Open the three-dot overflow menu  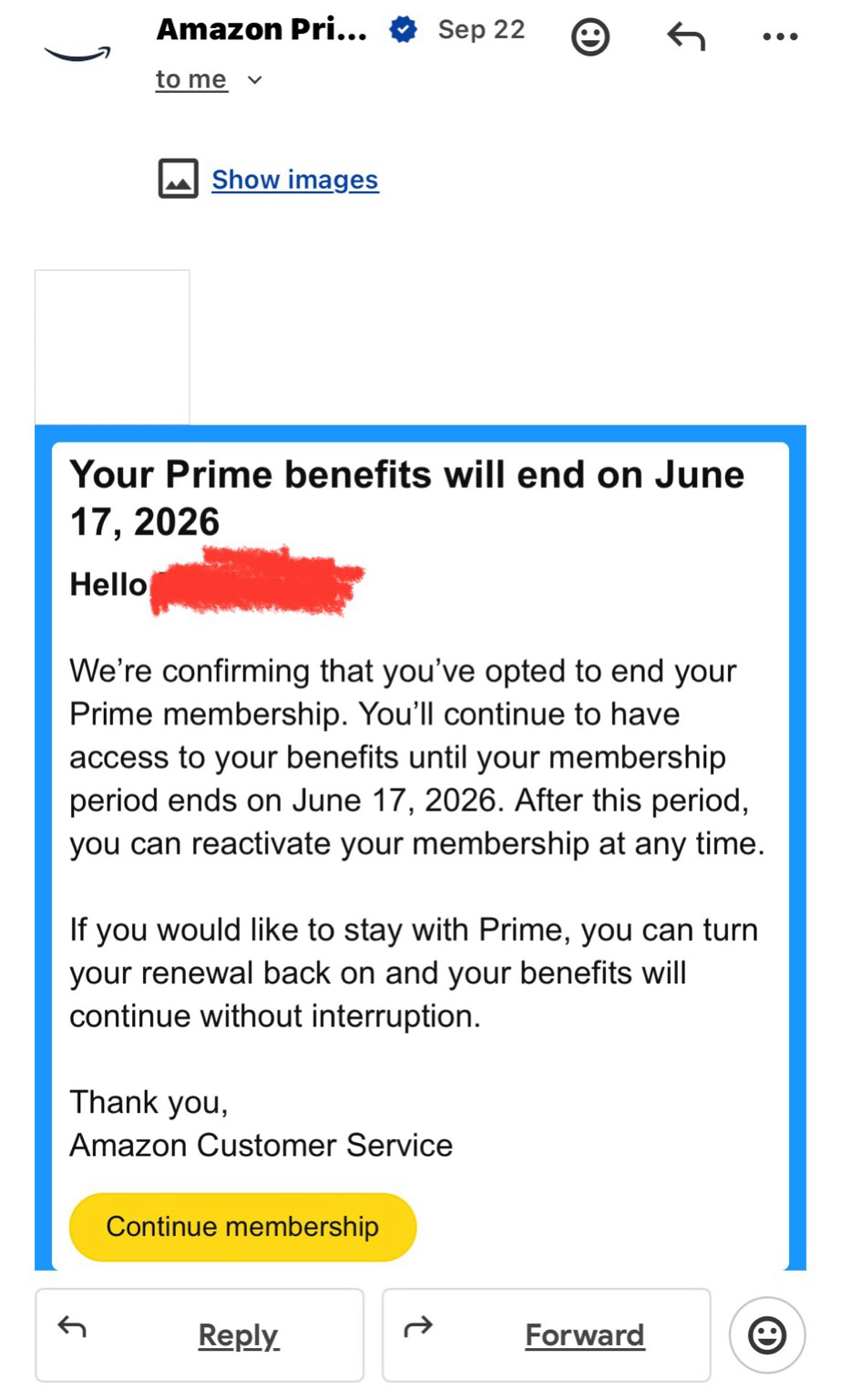point(780,37)
